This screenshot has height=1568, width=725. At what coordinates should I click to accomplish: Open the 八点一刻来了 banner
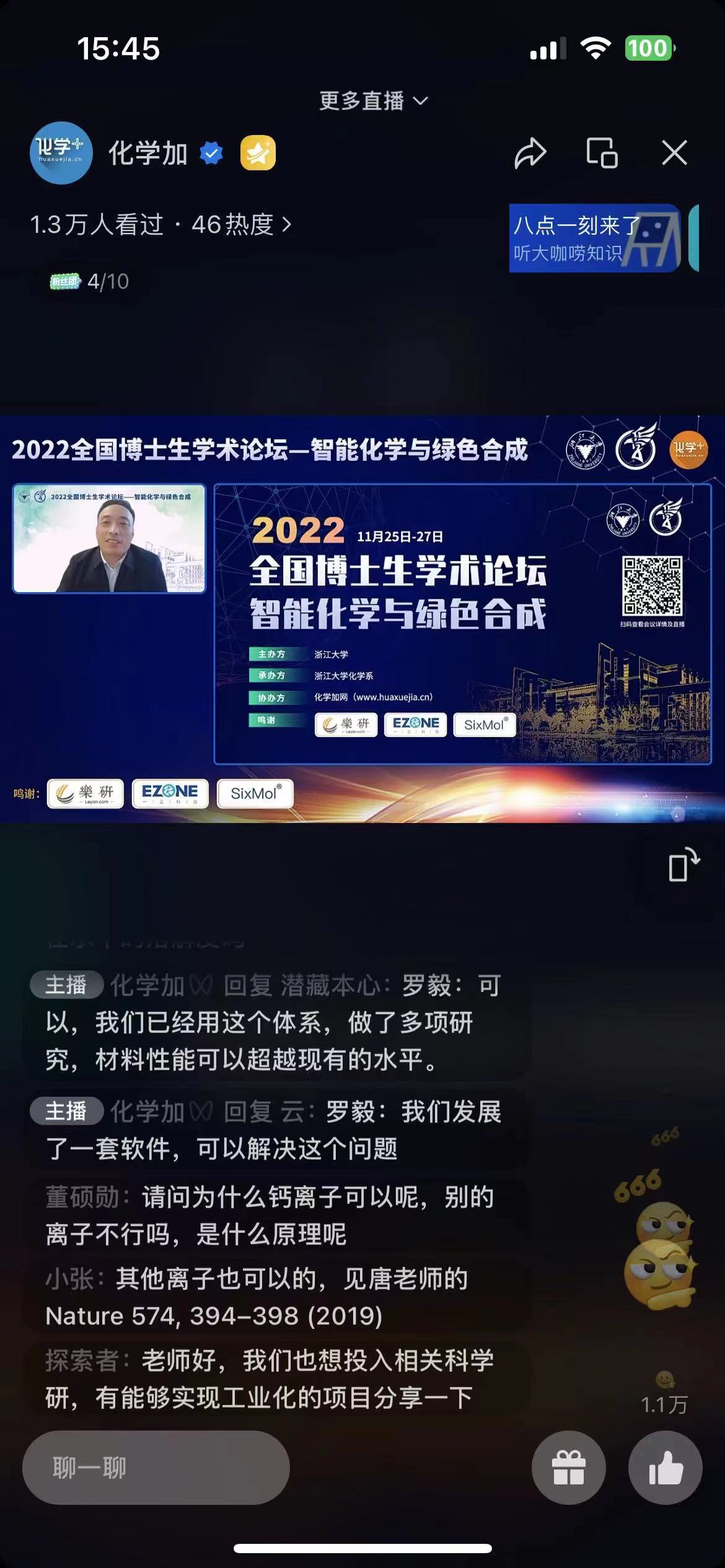click(x=595, y=238)
